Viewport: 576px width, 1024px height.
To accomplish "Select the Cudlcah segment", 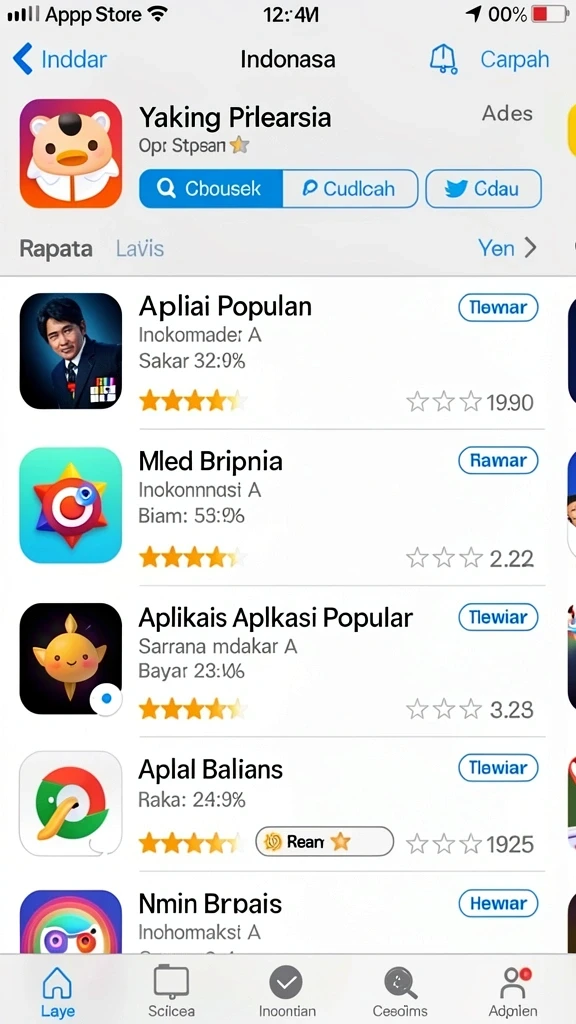I will 350,189.
